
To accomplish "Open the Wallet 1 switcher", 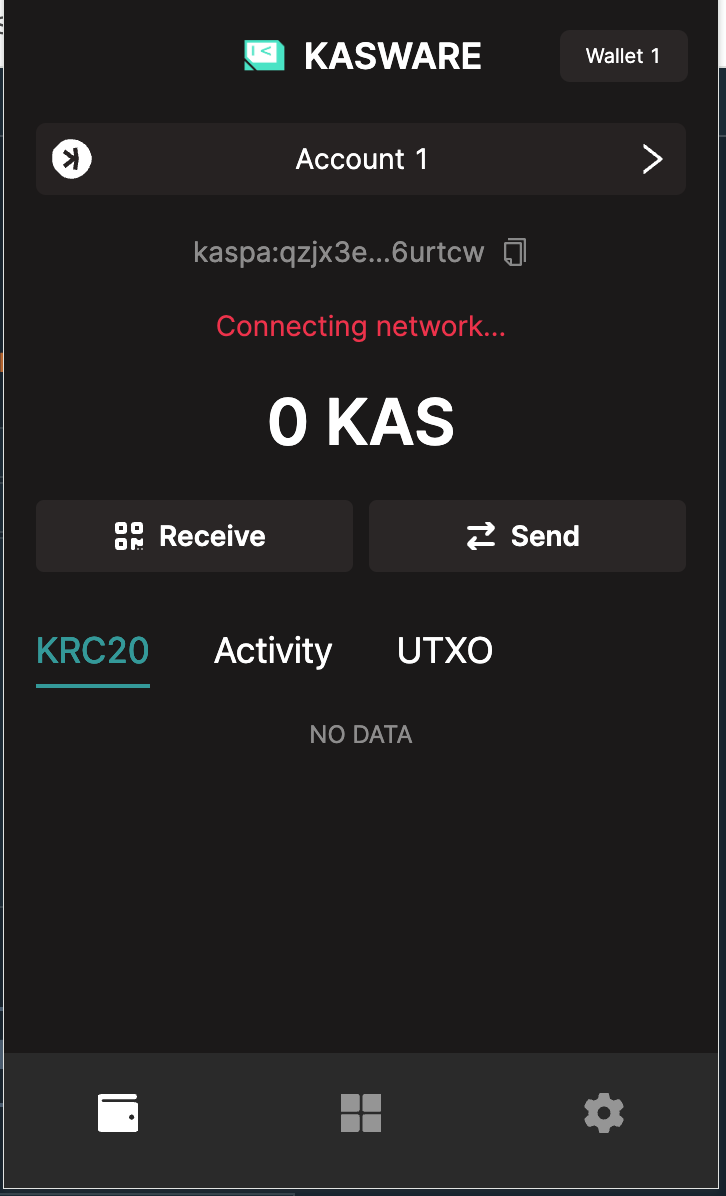I will tap(623, 56).
